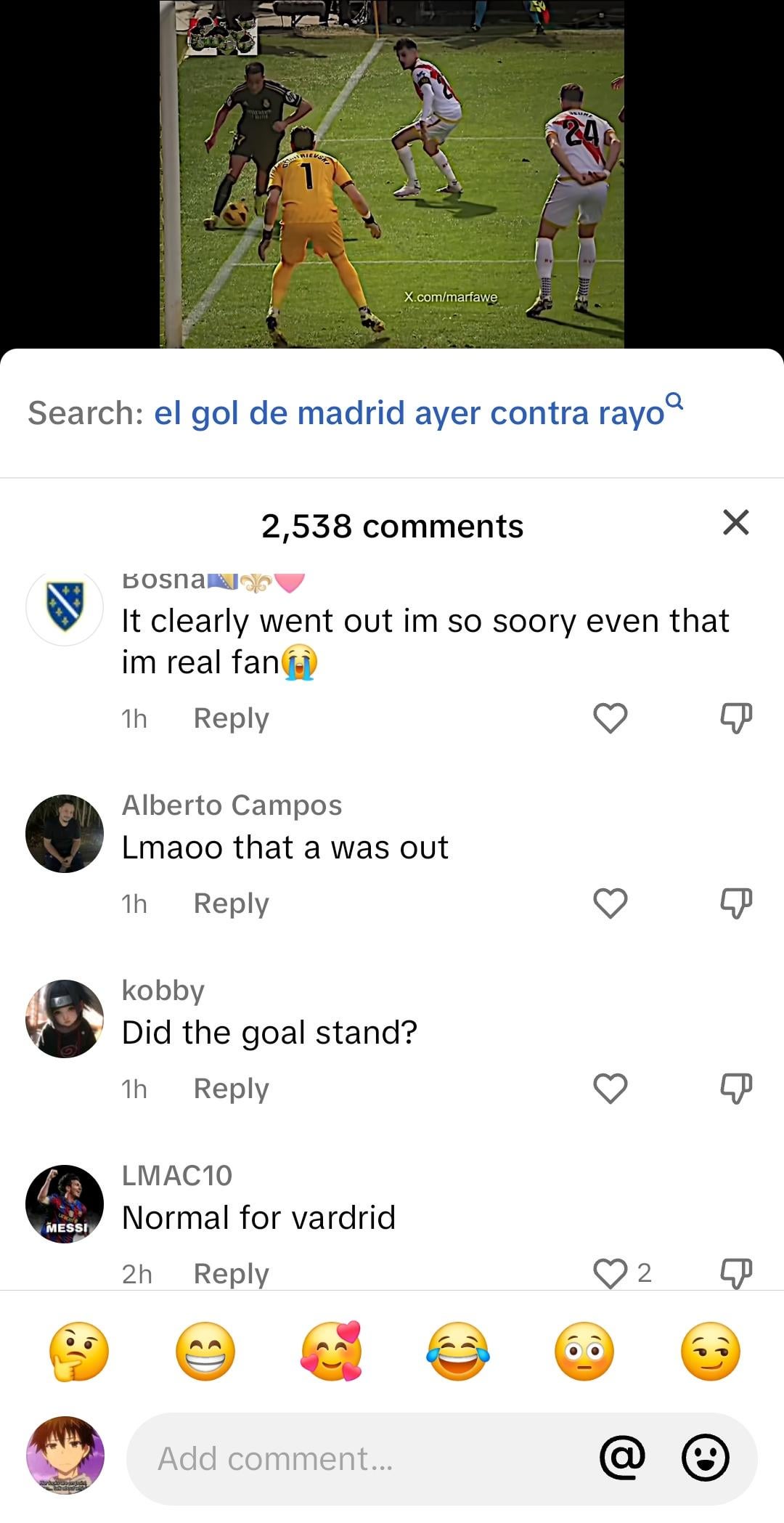Open the emoji picker in comment box
Screen dimensions: 784x1523
(x=705, y=1457)
